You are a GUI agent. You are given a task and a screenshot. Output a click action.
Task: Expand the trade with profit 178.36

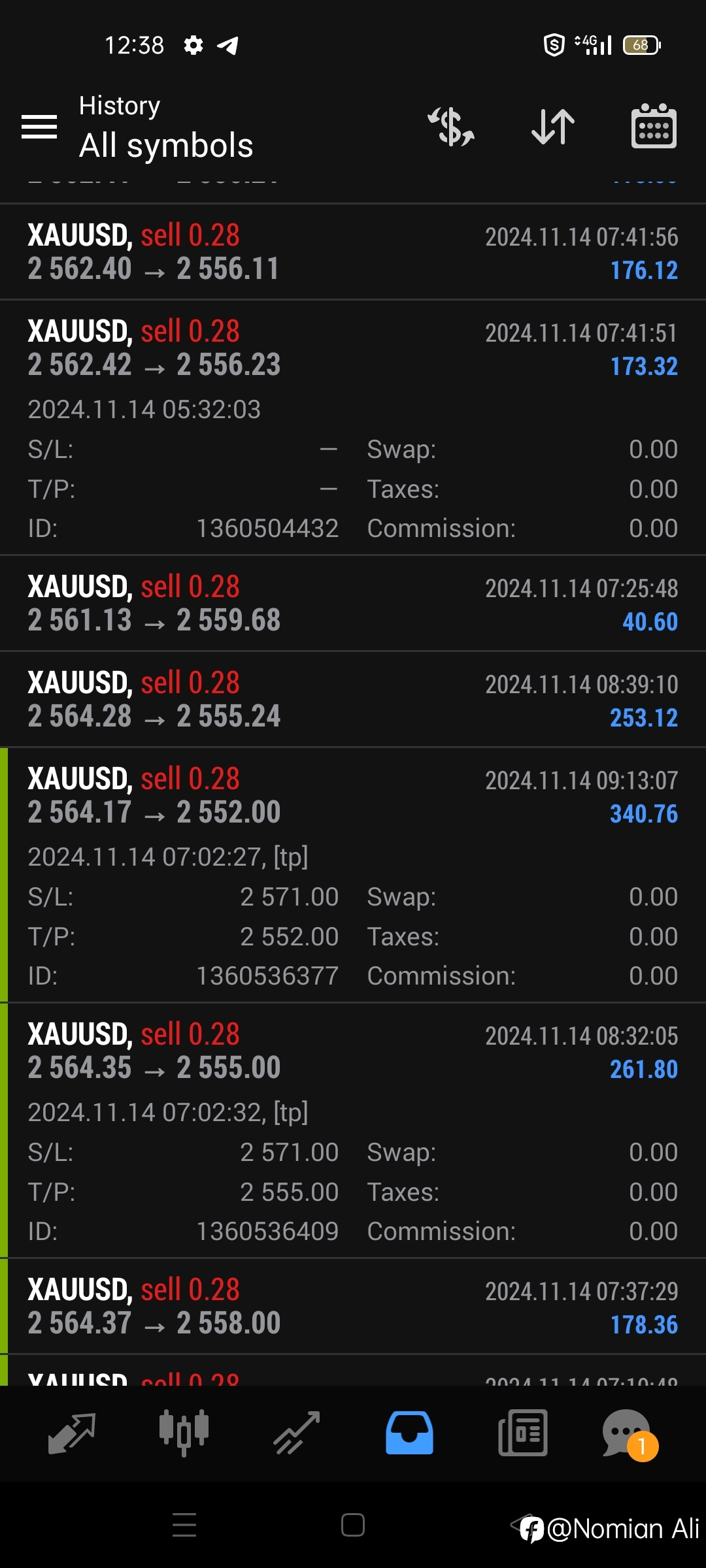[x=353, y=1307]
